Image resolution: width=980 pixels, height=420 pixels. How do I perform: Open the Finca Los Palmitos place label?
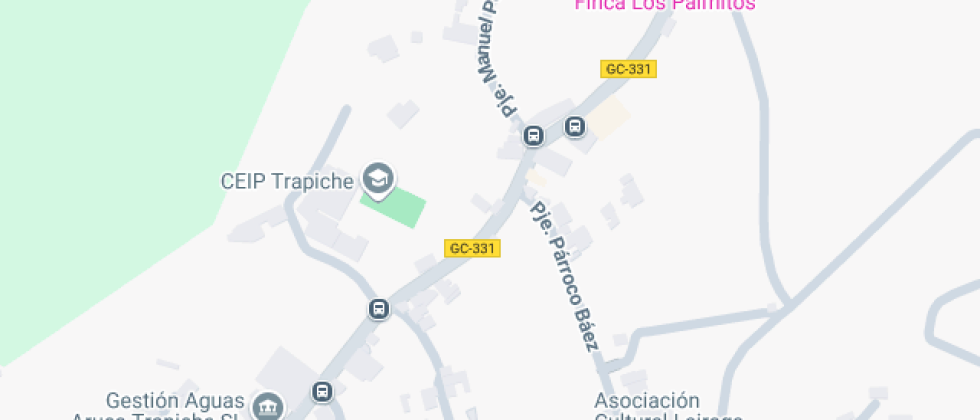[x=664, y=5]
